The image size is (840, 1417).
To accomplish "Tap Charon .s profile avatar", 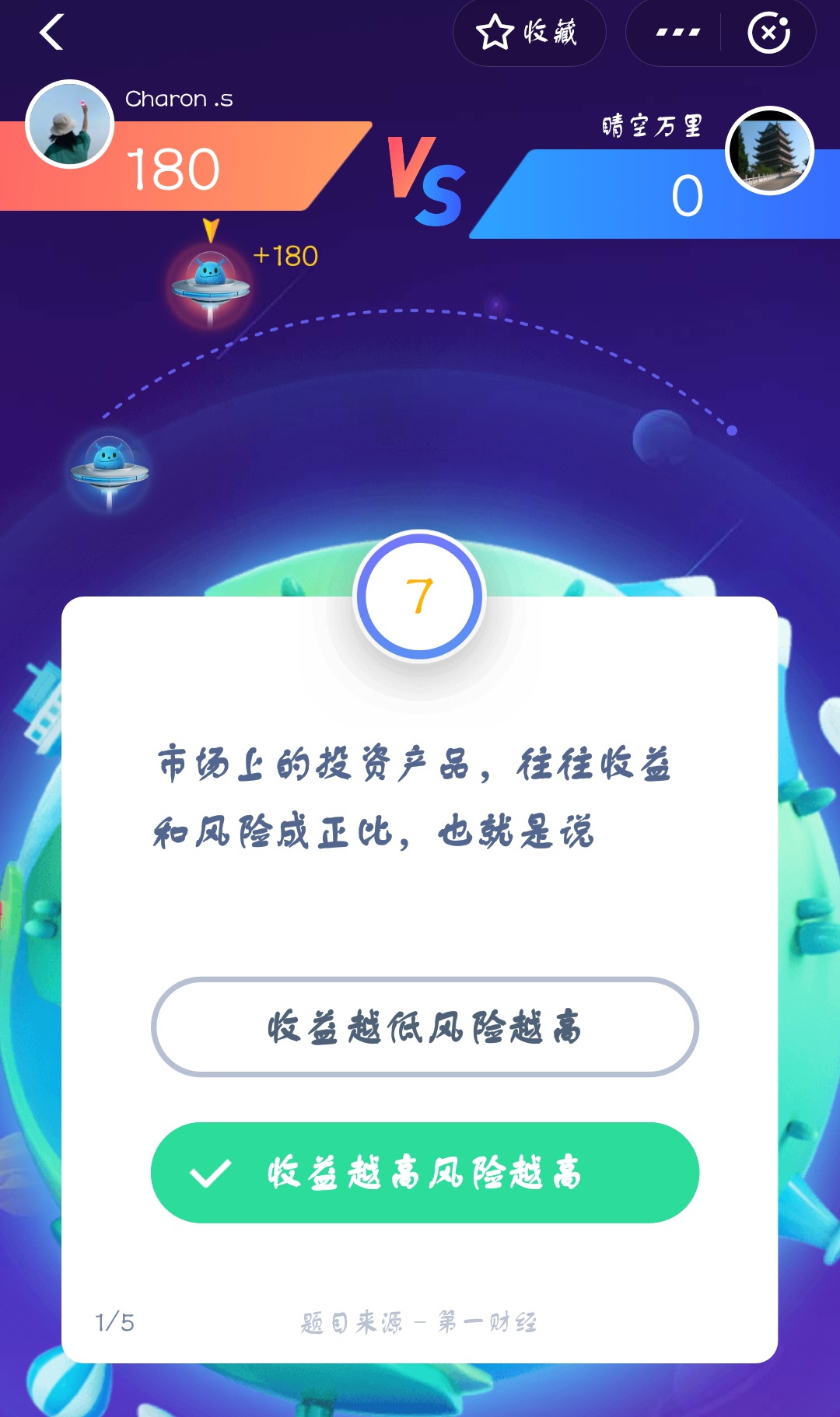I will [x=70, y=126].
